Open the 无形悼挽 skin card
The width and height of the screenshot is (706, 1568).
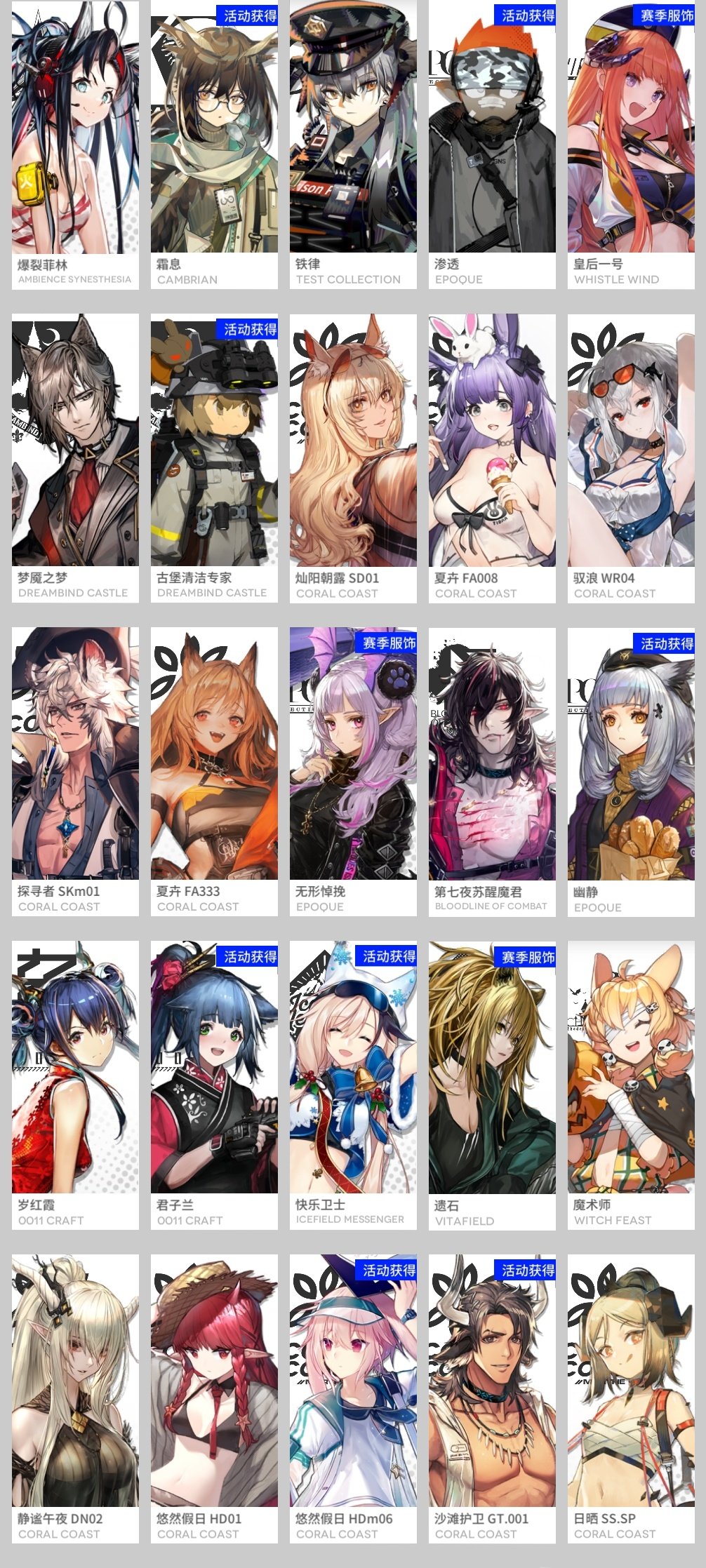coord(353,771)
